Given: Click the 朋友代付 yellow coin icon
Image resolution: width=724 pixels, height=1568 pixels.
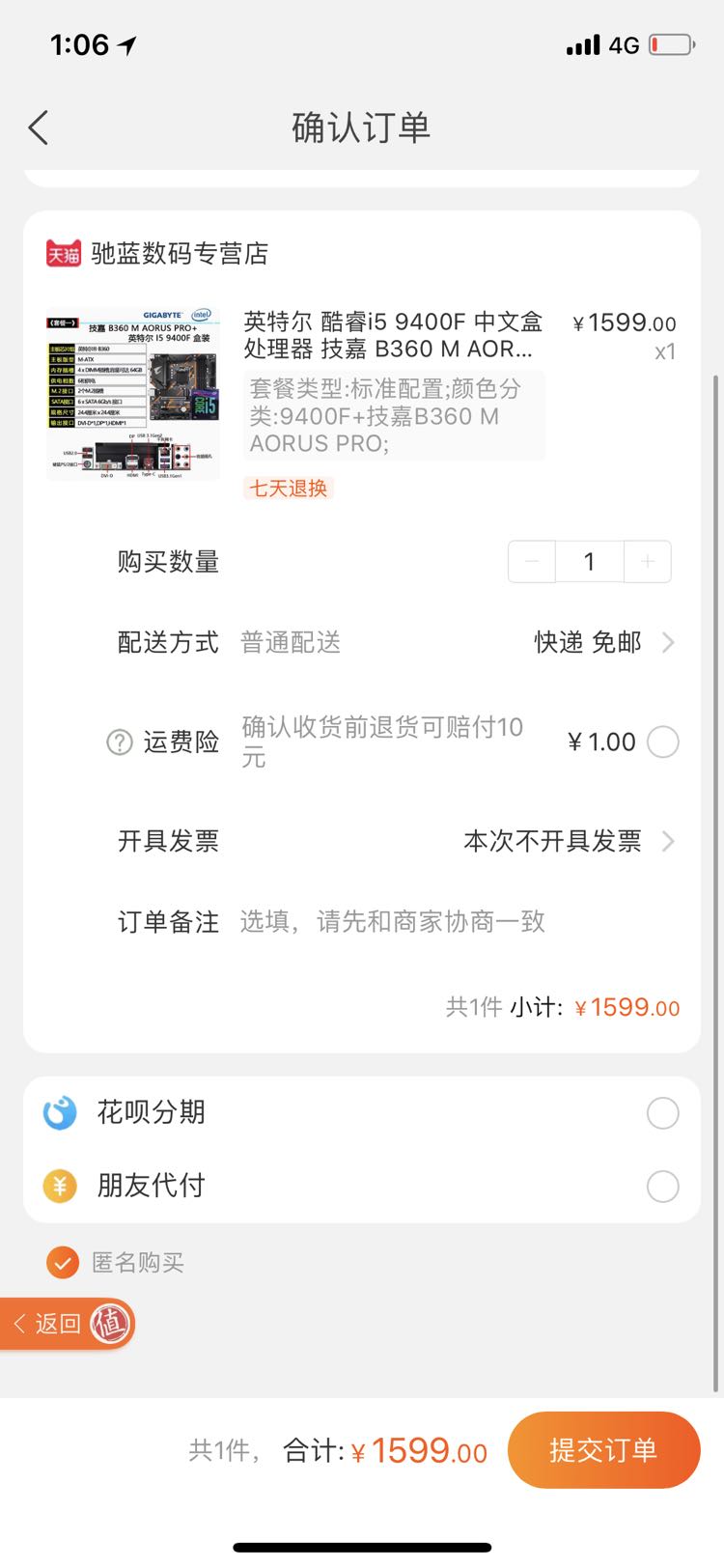Looking at the screenshot, I should click(59, 1186).
